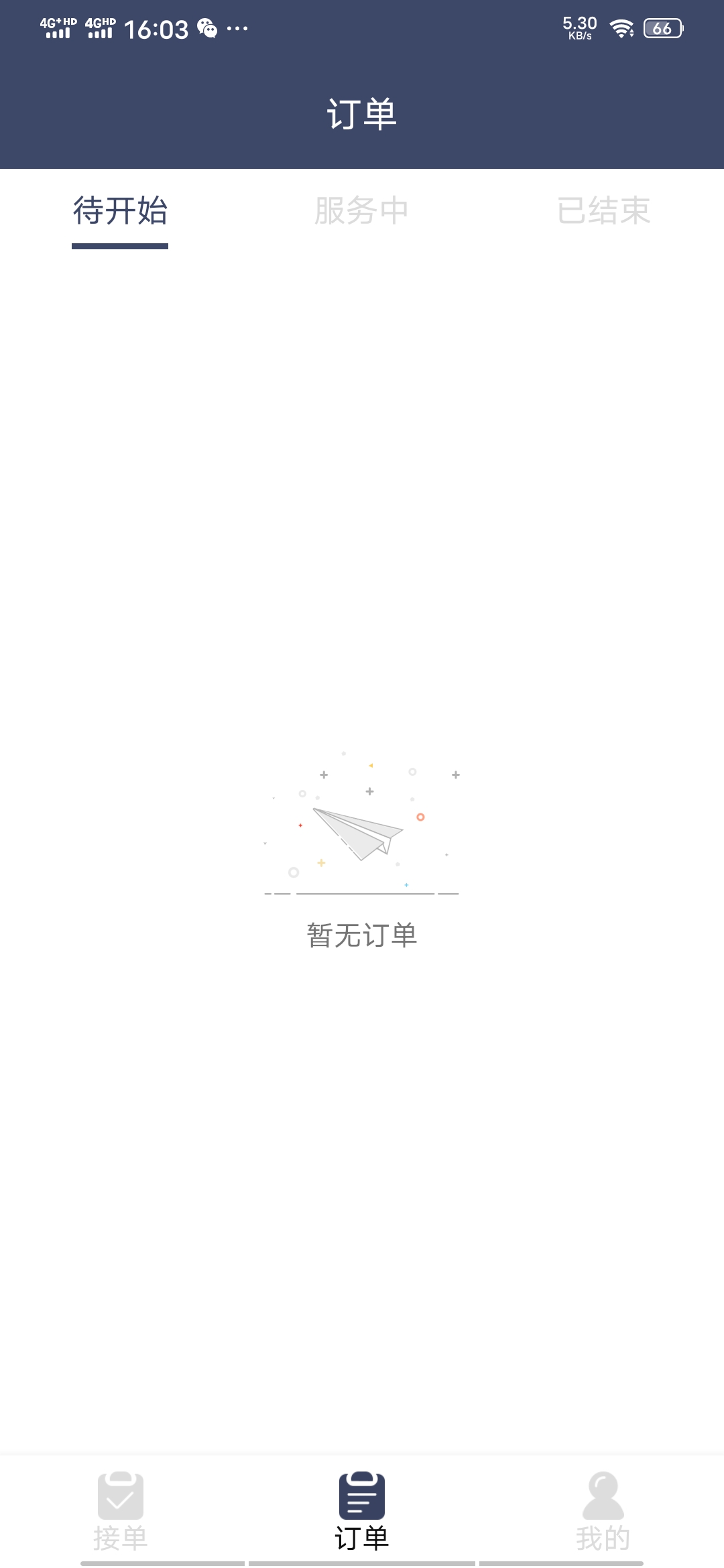Switch to the 服务中 tab

(x=361, y=211)
